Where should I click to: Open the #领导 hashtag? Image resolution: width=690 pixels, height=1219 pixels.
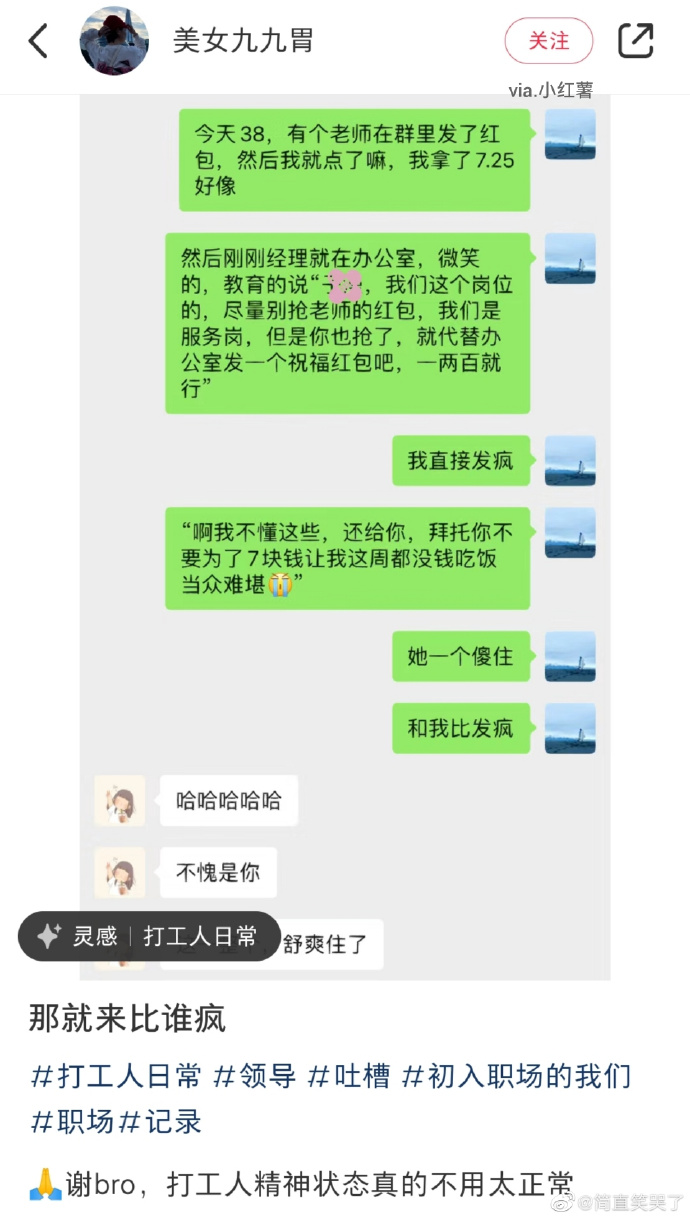(255, 1076)
